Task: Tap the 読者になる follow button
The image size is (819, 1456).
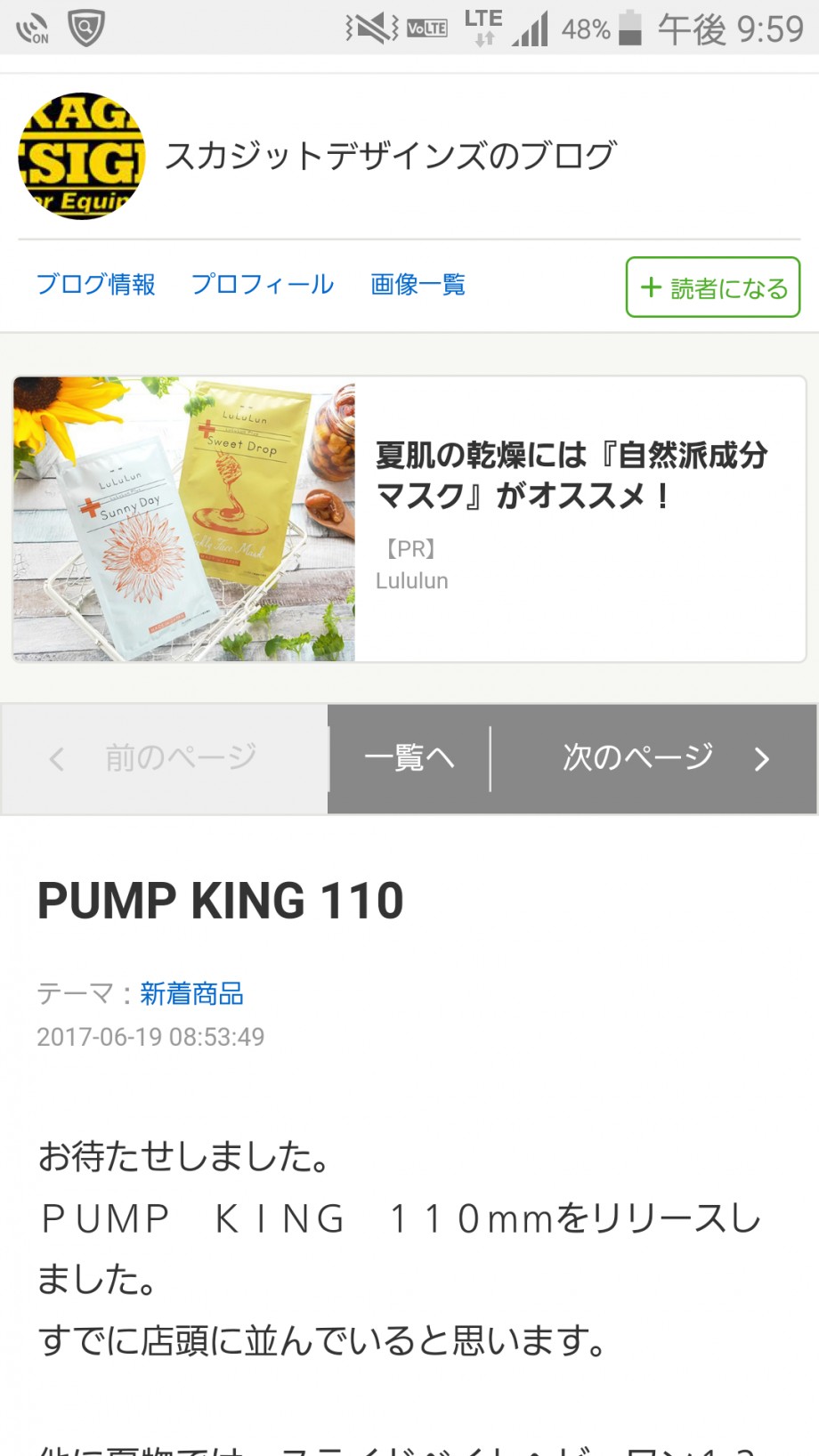Action: [713, 287]
